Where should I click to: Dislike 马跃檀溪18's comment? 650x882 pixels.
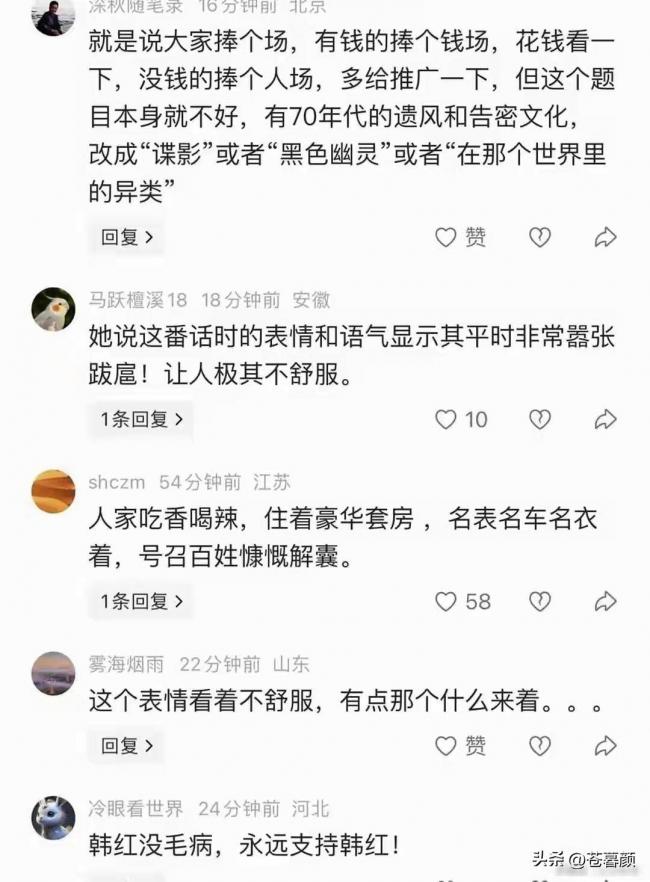tap(540, 420)
